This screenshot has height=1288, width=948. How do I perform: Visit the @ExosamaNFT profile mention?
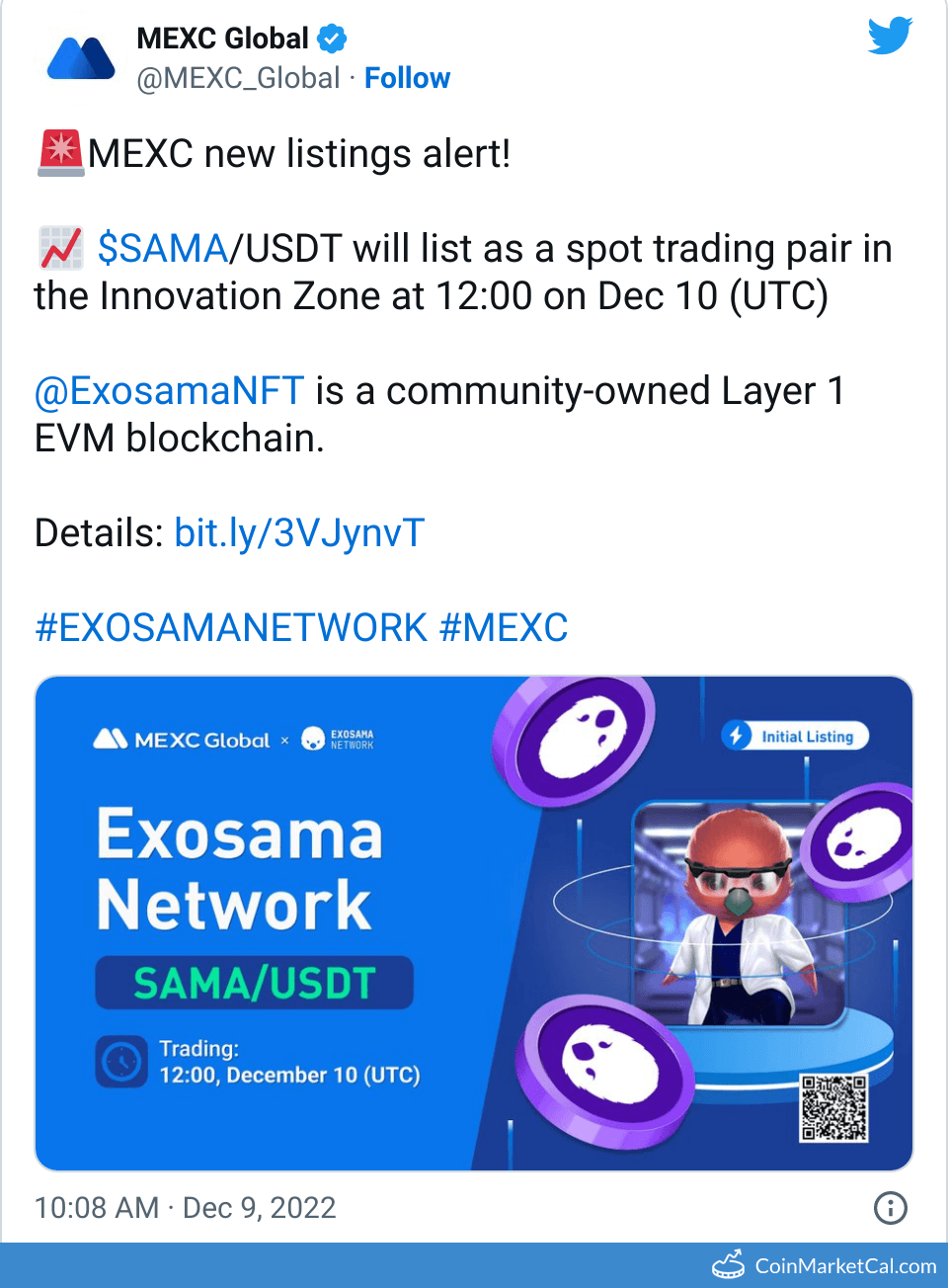[x=169, y=391]
